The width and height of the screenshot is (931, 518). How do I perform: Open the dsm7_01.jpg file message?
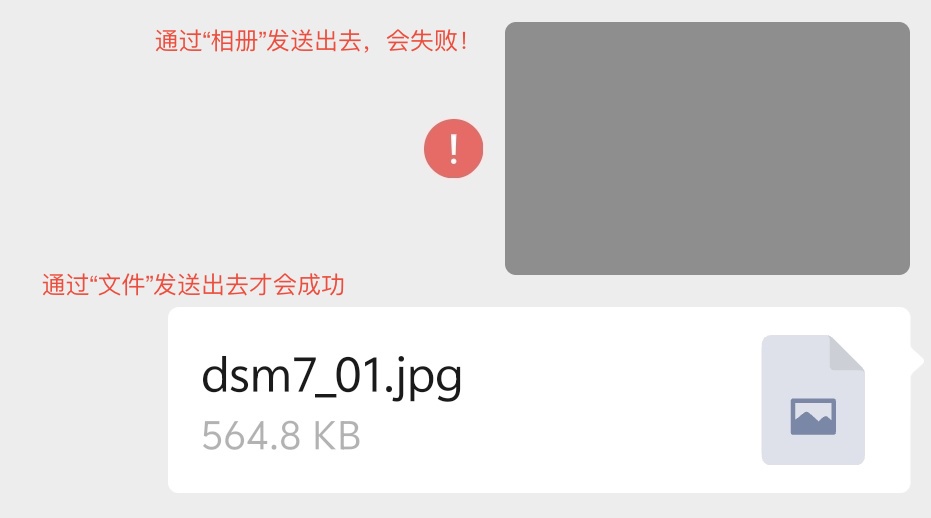[x=538, y=399]
